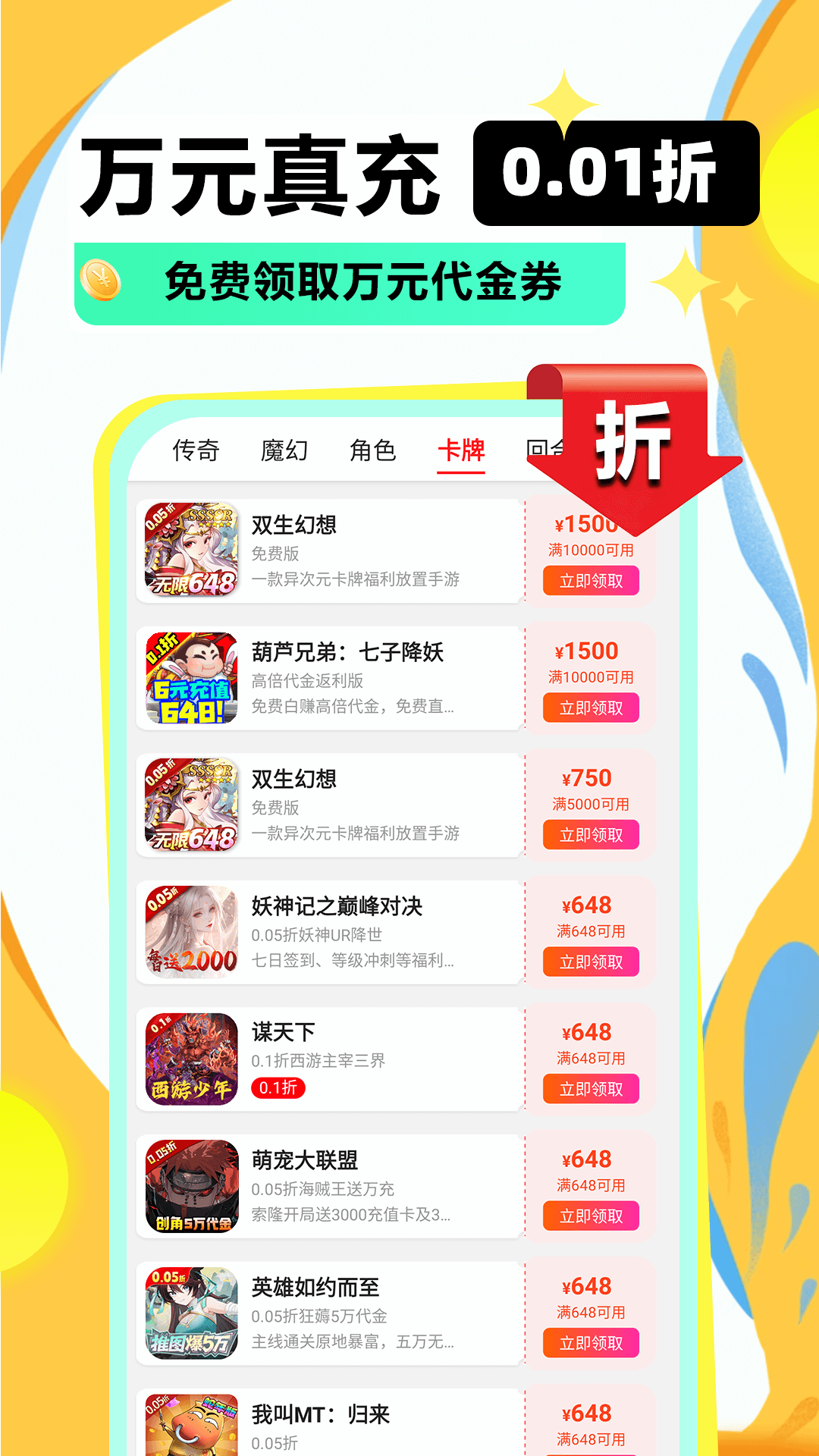Switch to the 魔幻 tab
Viewport: 819px width, 1456px height.
click(x=284, y=450)
